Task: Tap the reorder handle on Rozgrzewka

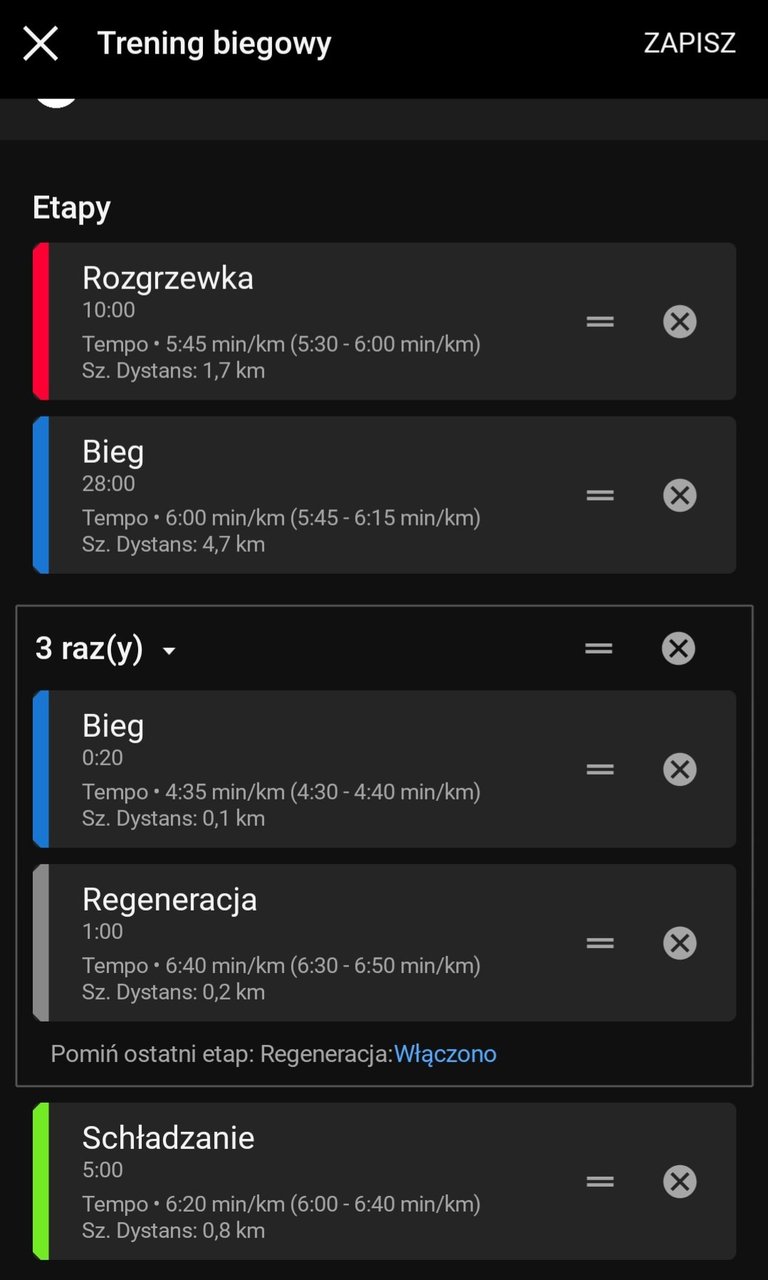Action: coord(600,322)
